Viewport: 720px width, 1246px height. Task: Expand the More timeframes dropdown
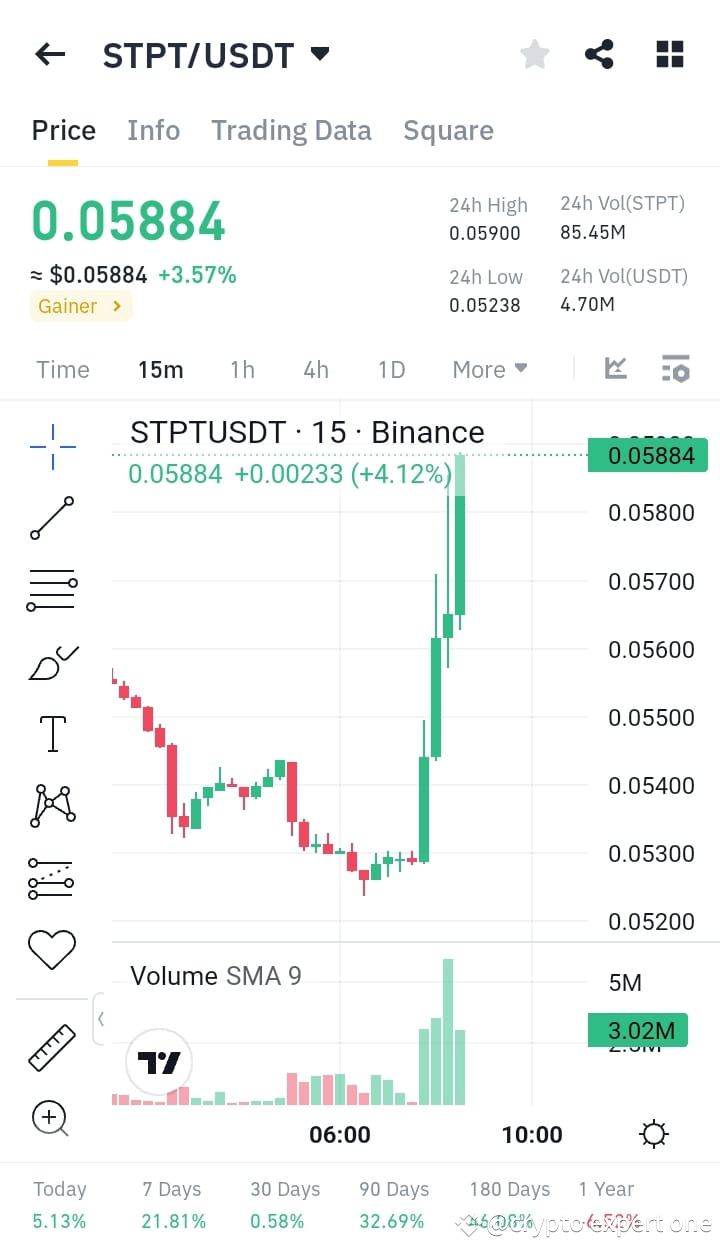click(489, 369)
